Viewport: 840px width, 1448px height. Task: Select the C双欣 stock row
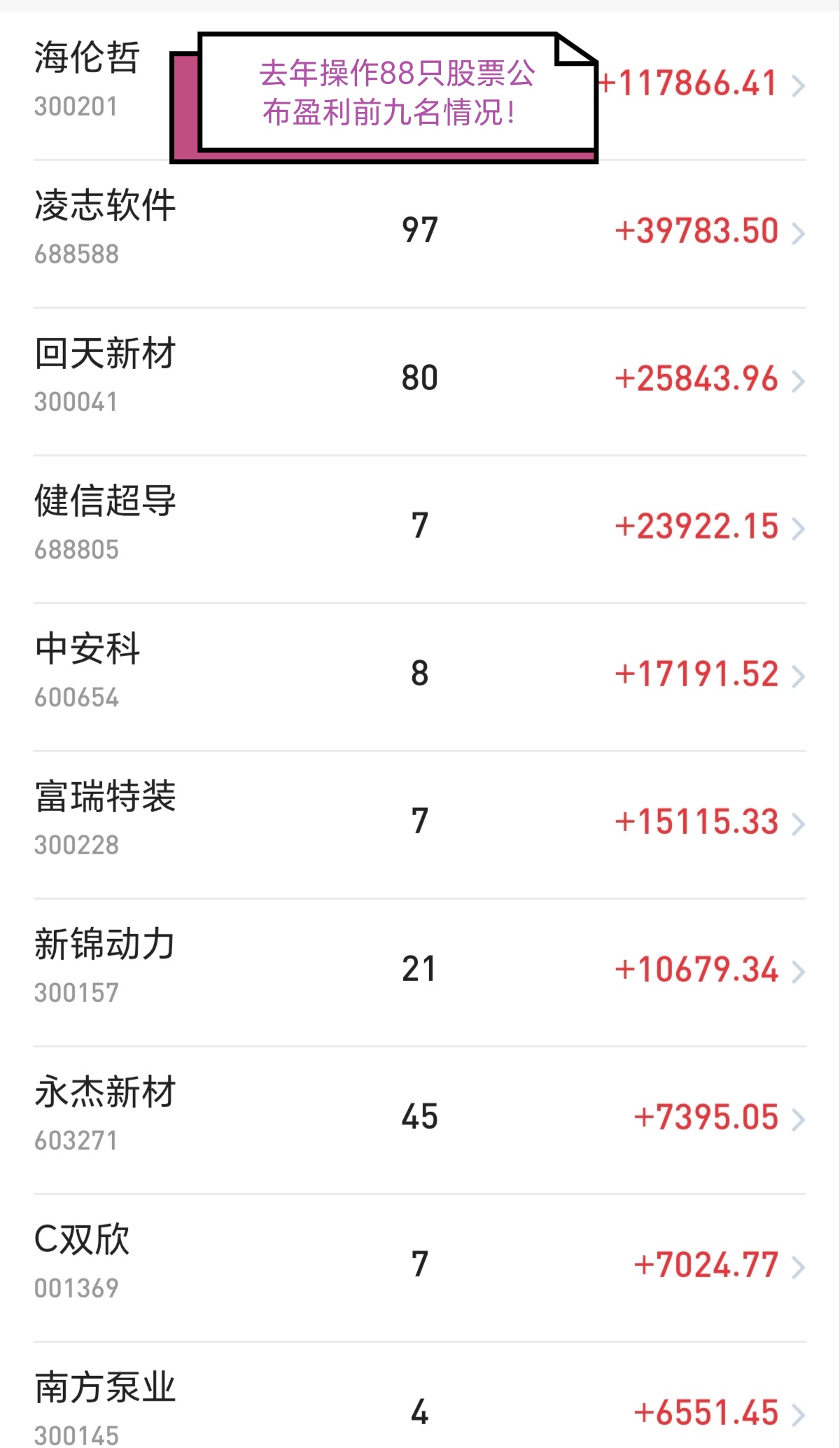pos(83,1238)
